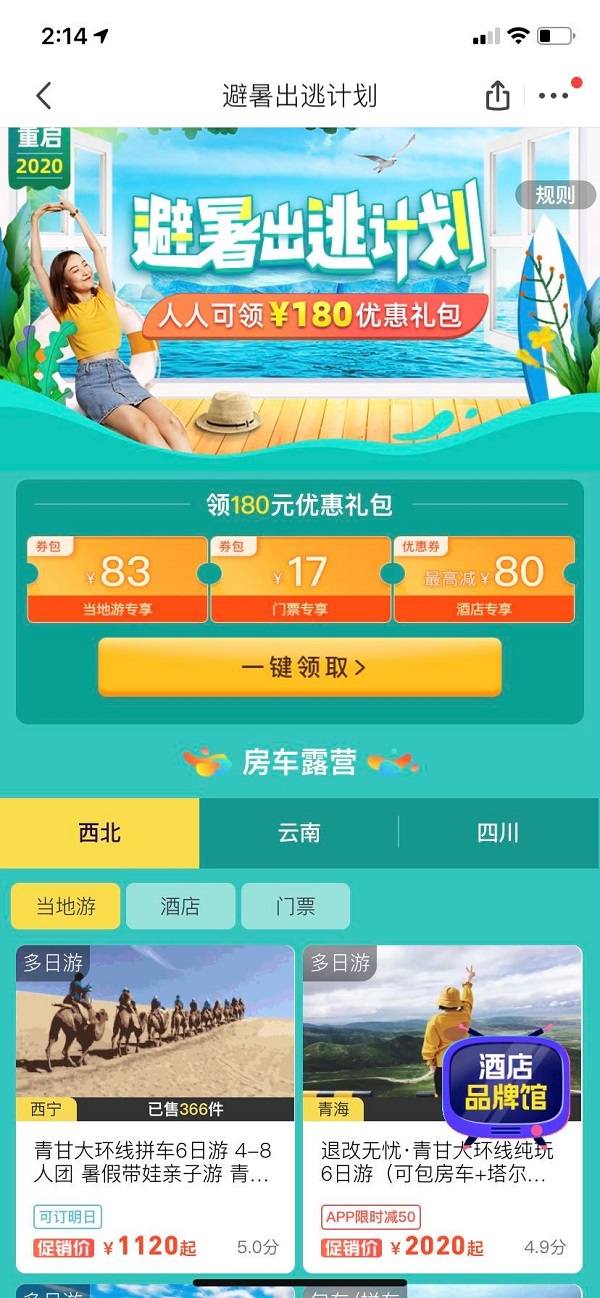Claim all coupons with 一键领取

(x=299, y=667)
